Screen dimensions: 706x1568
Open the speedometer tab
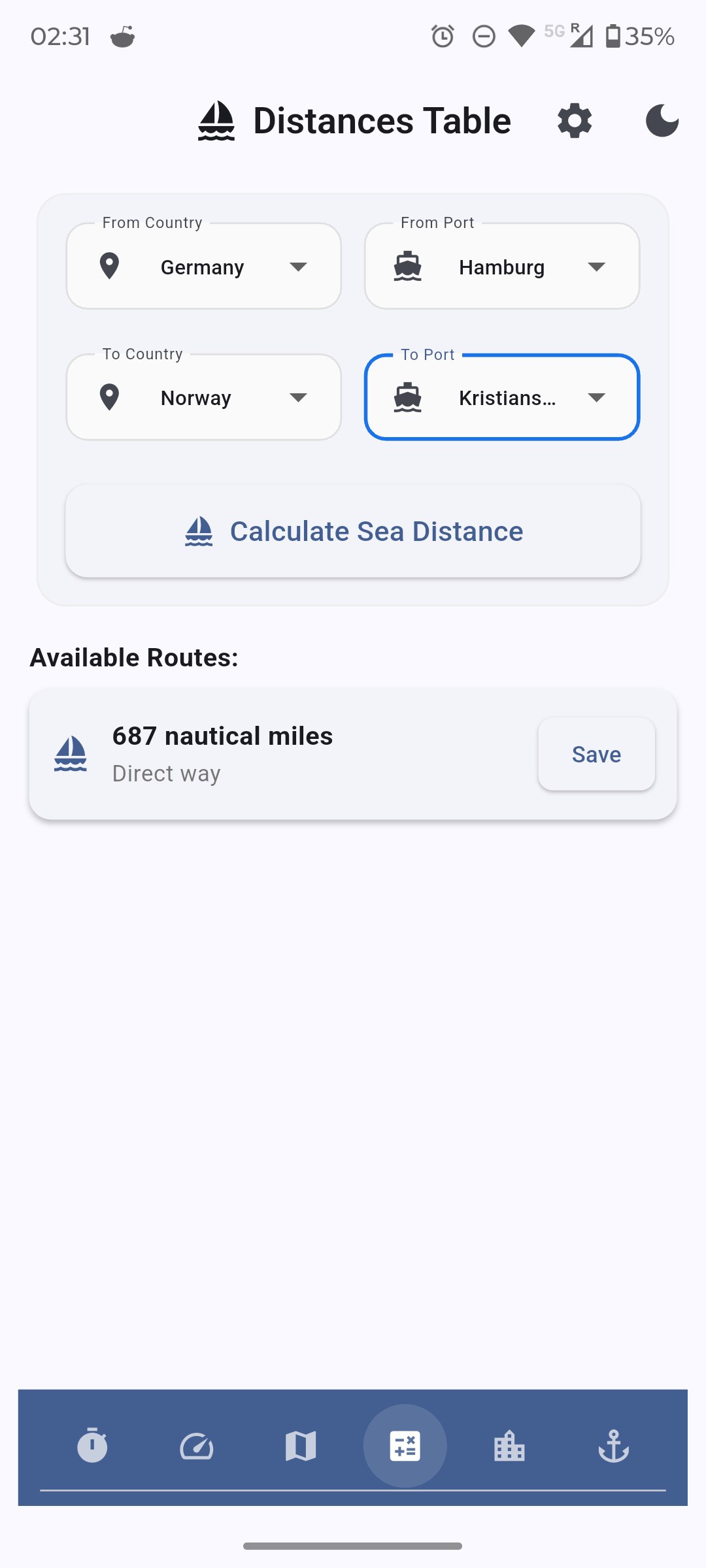(x=197, y=1445)
